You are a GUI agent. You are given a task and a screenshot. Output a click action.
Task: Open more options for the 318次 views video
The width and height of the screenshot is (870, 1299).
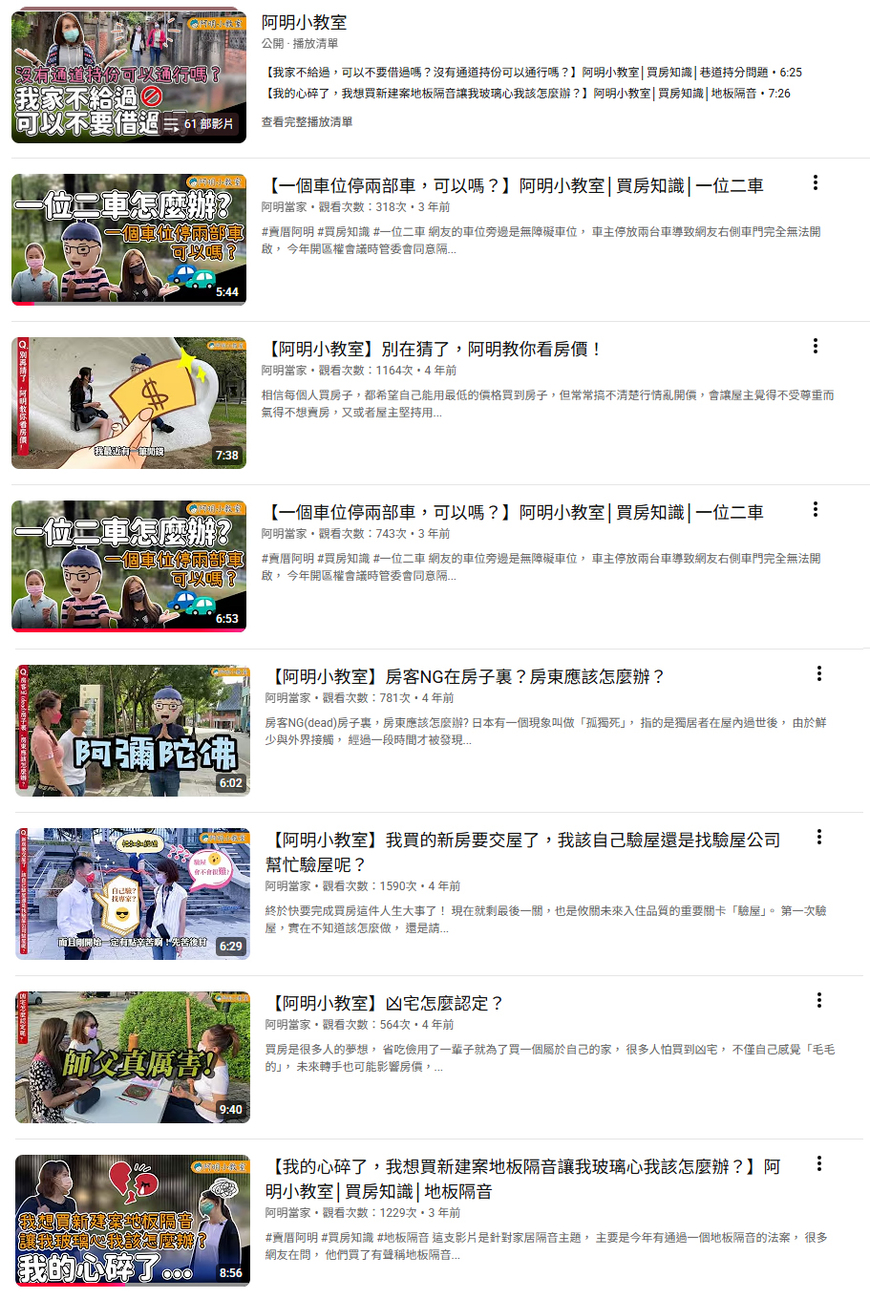point(815,183)
